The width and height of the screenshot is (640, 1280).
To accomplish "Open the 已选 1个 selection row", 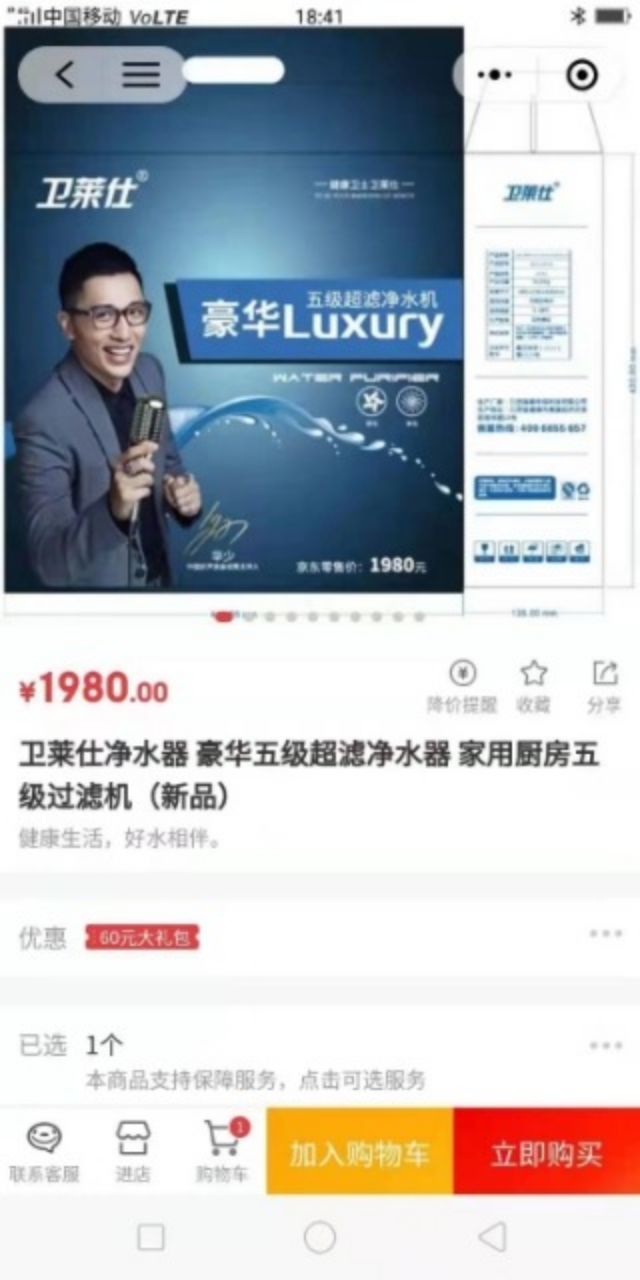I will 320,1060.
